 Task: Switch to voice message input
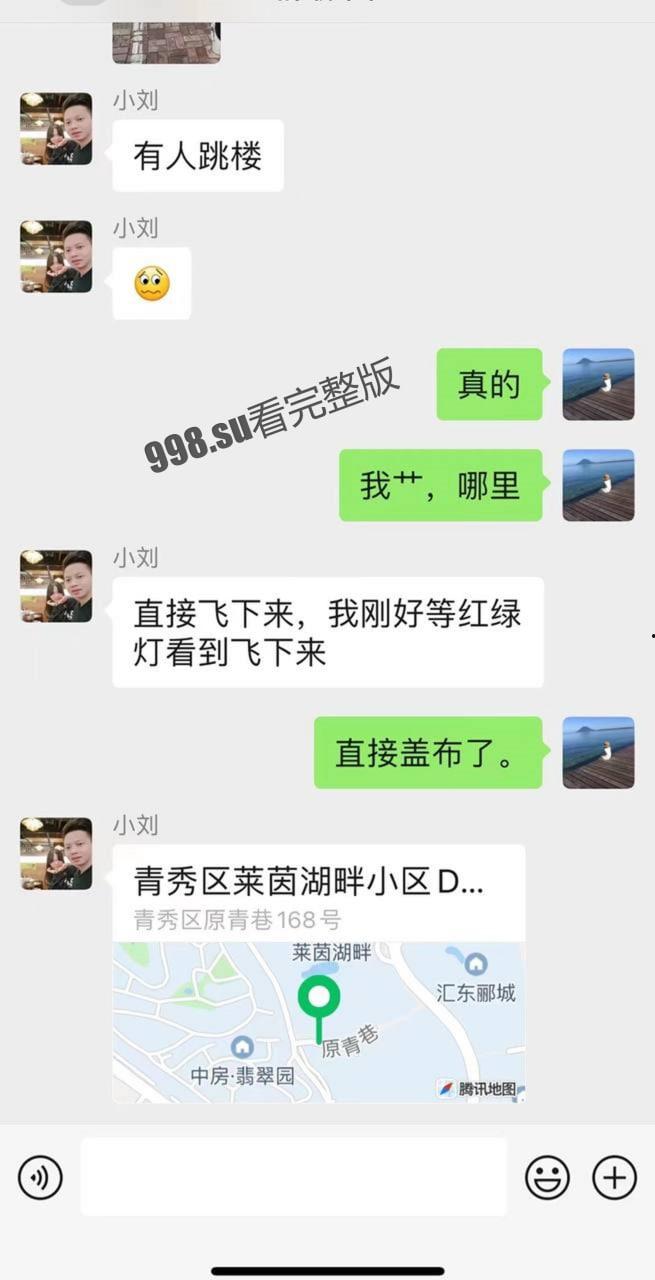[40, 1177]
